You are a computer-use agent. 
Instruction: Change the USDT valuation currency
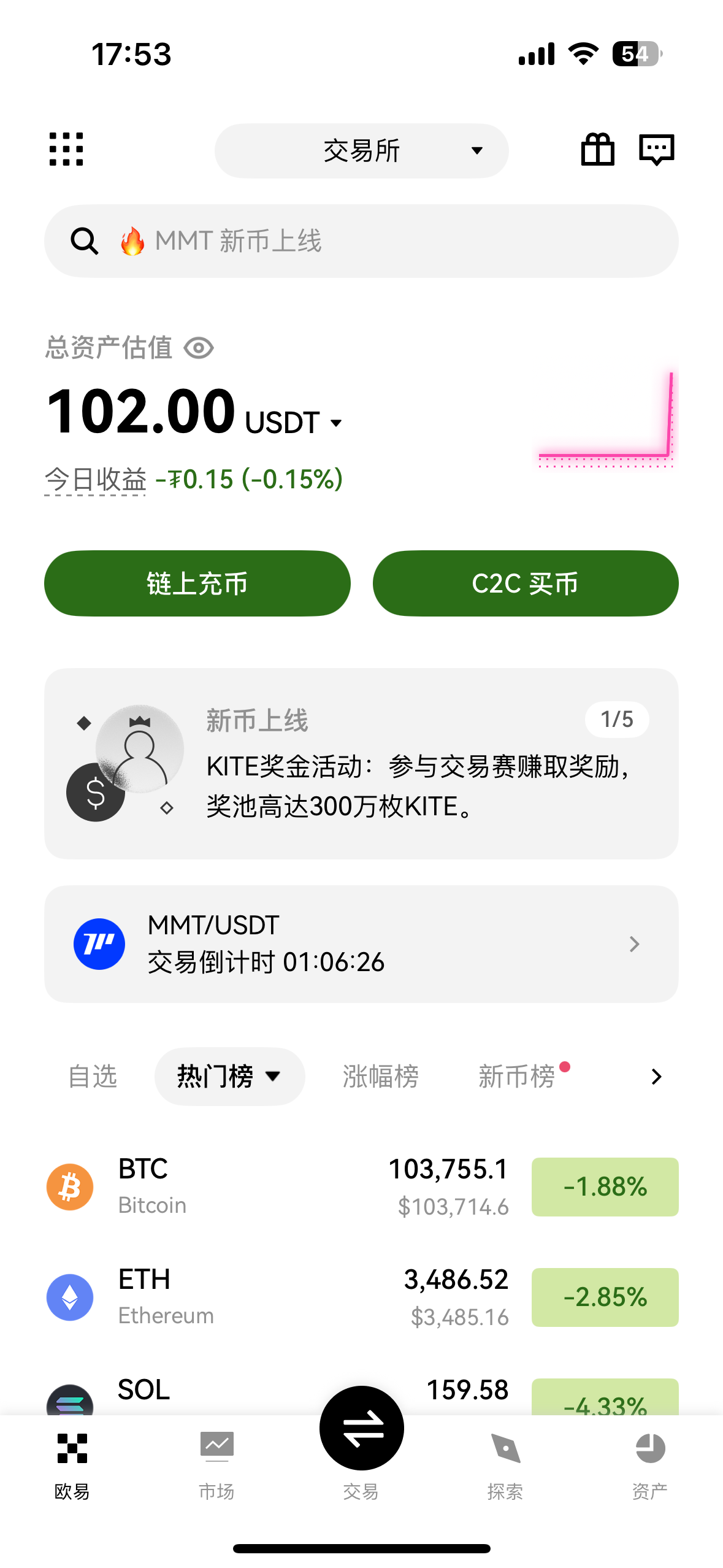coord(294,423)
